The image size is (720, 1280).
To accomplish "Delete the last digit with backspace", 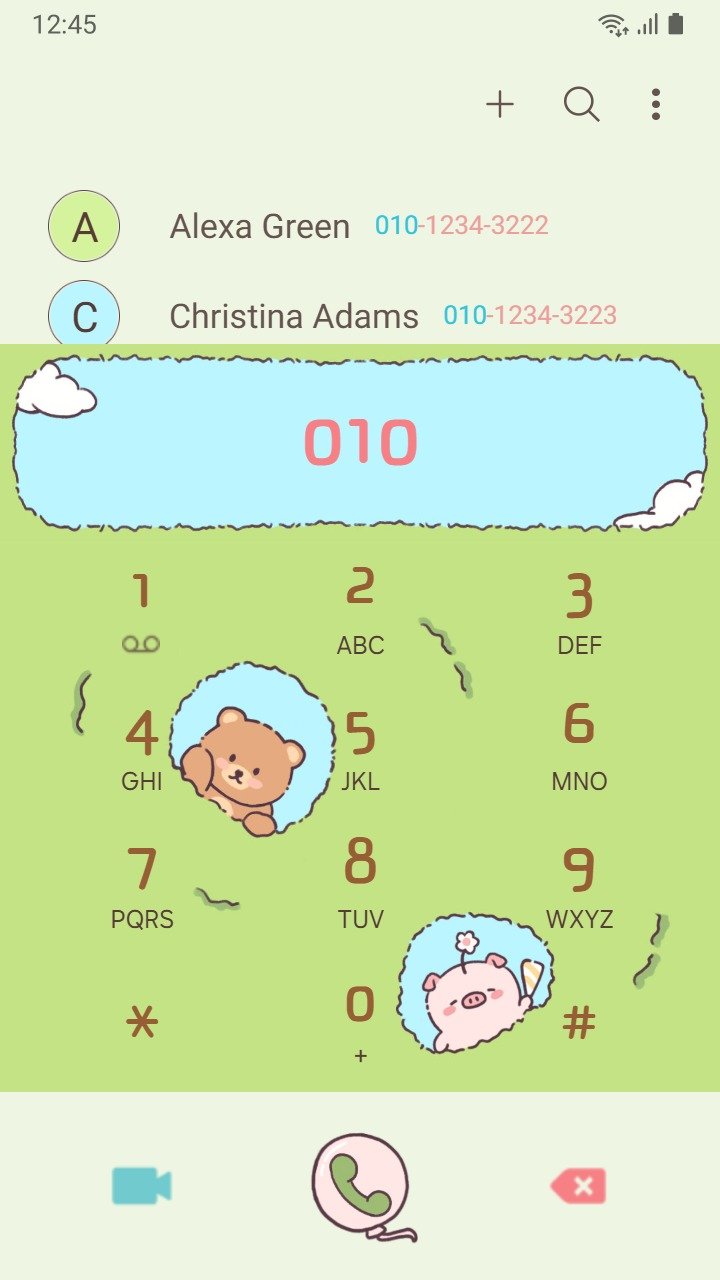I will pos(579,1186).
